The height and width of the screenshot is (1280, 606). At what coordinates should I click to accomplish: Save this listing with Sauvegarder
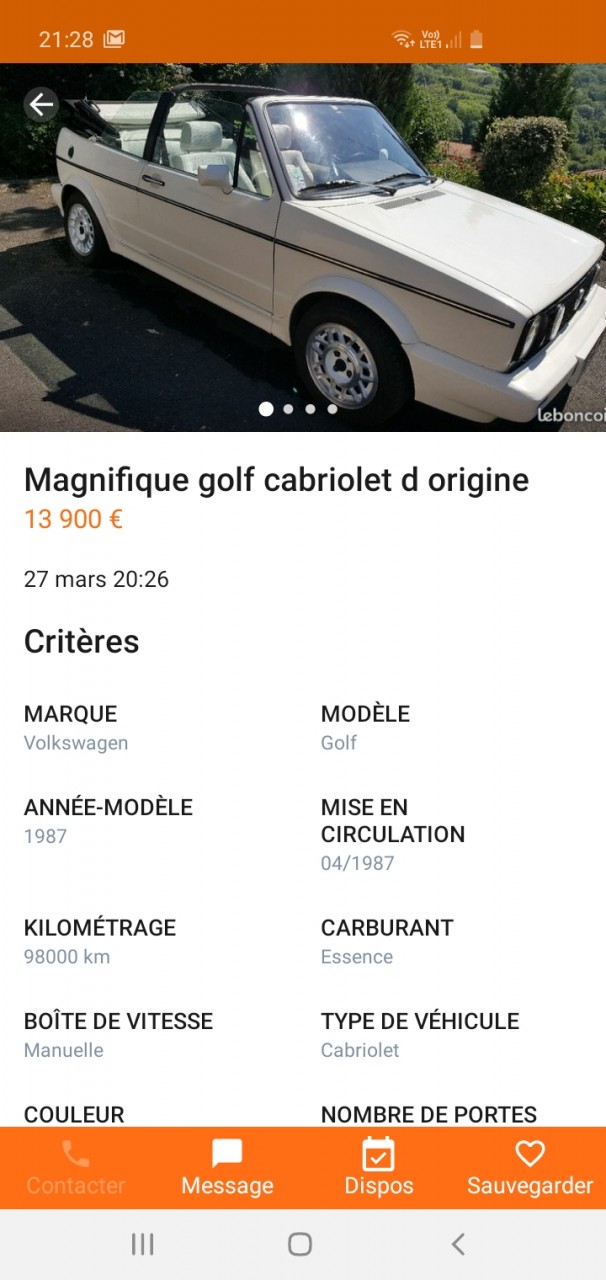530,1168
